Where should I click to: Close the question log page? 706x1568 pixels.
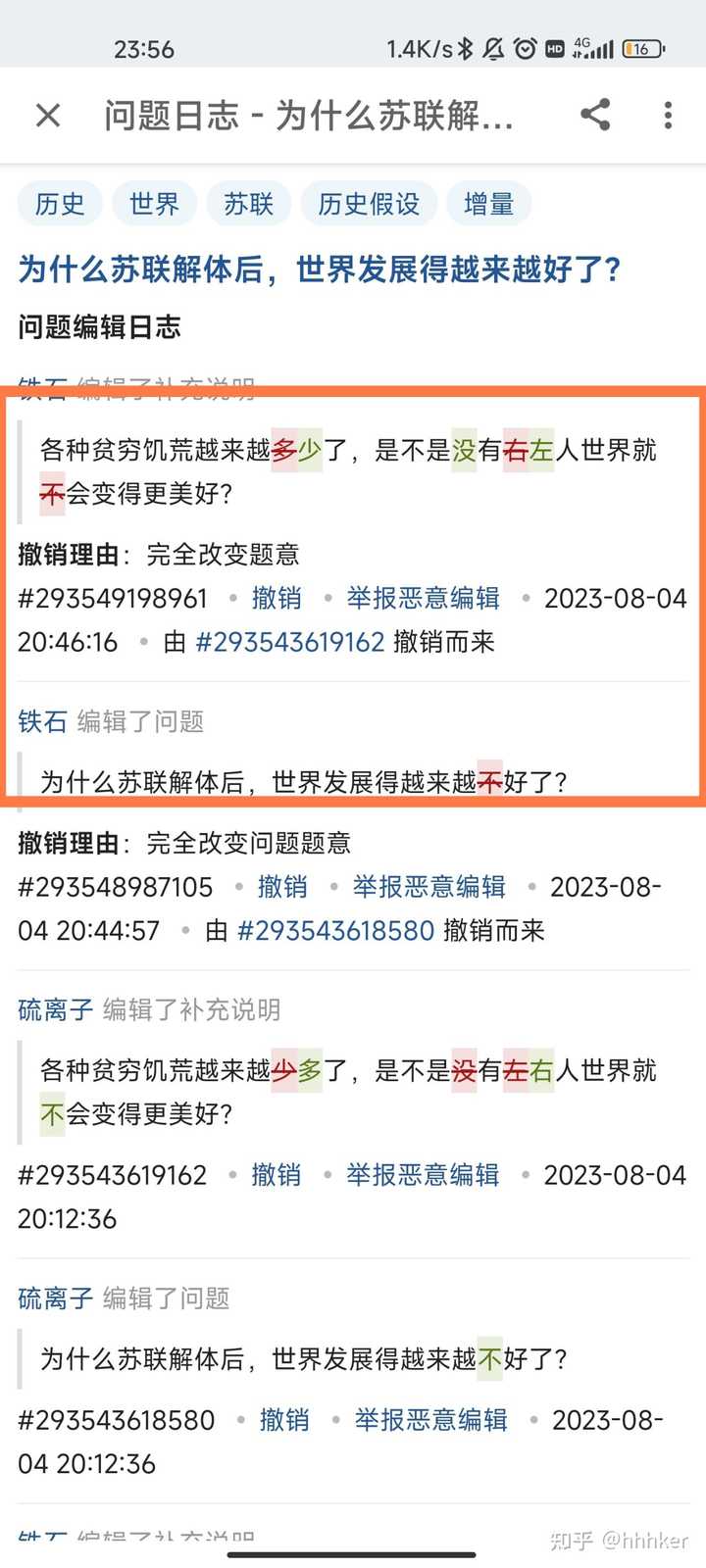pos(48,116)
